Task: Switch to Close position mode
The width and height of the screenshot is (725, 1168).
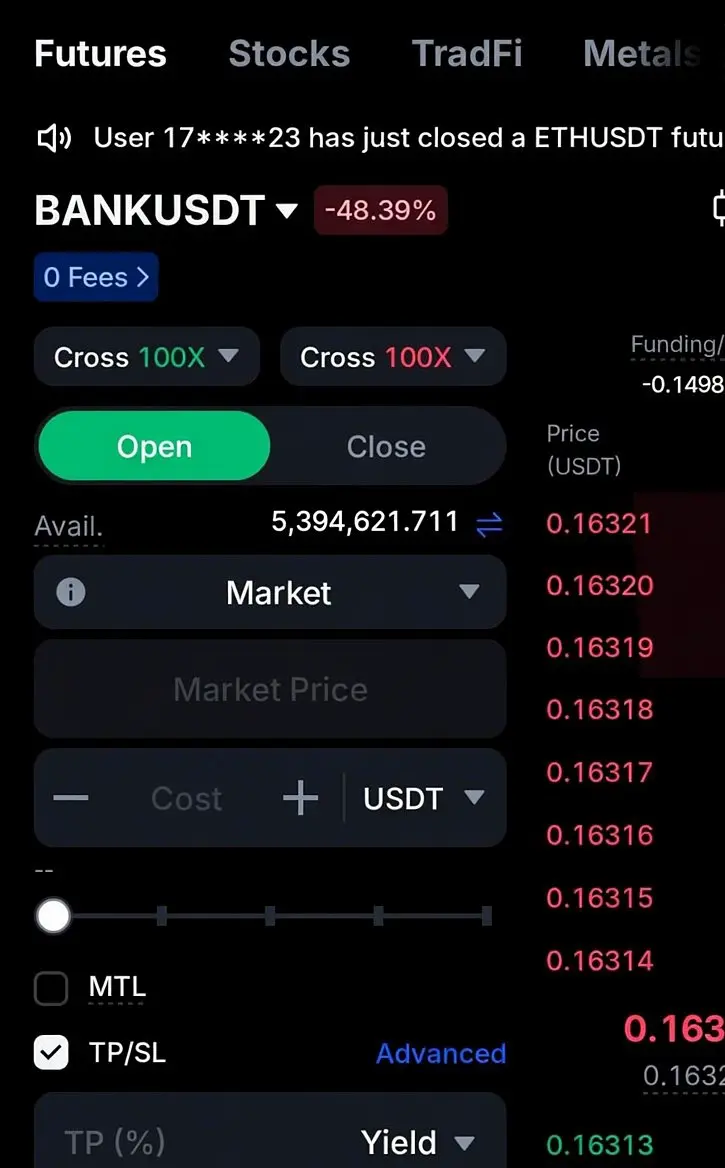Action: (x=386, y=446)
